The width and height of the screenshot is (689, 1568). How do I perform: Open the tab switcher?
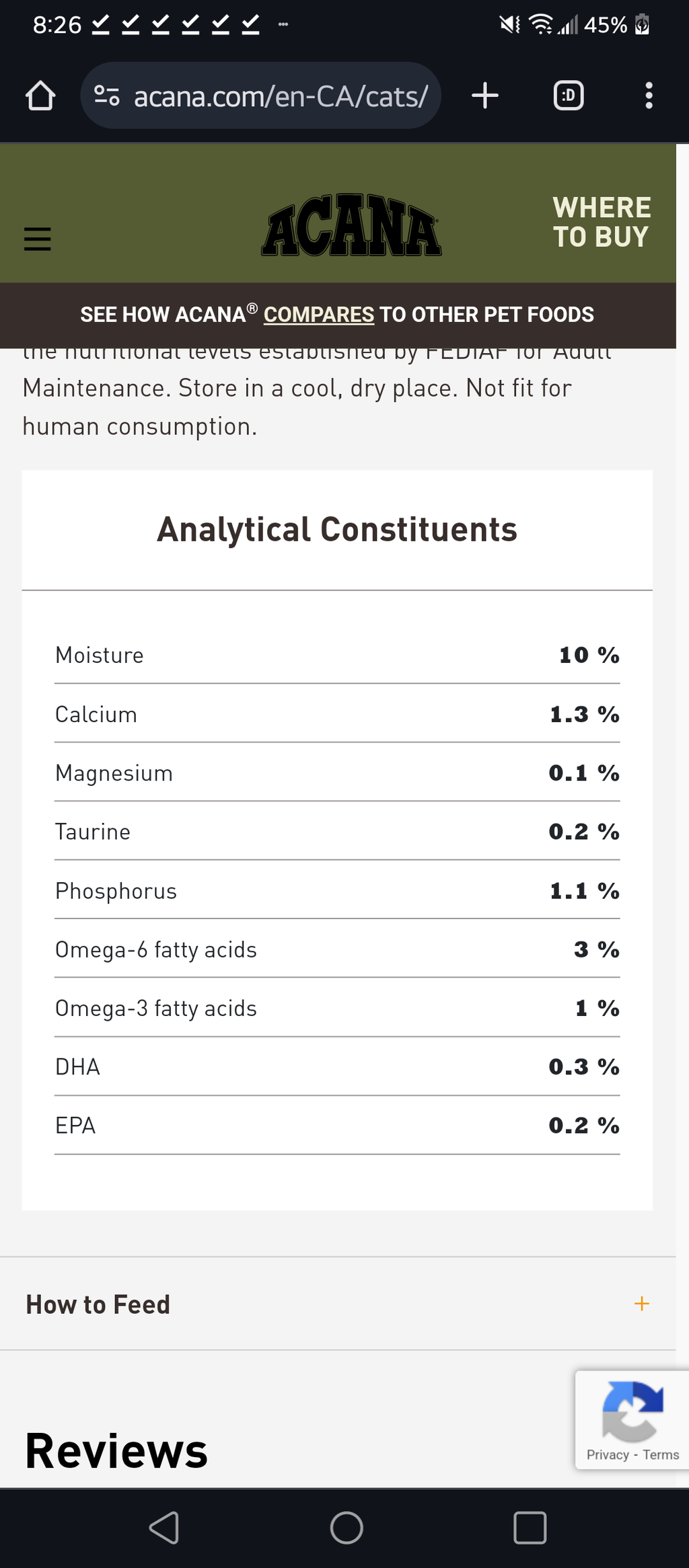568,95
